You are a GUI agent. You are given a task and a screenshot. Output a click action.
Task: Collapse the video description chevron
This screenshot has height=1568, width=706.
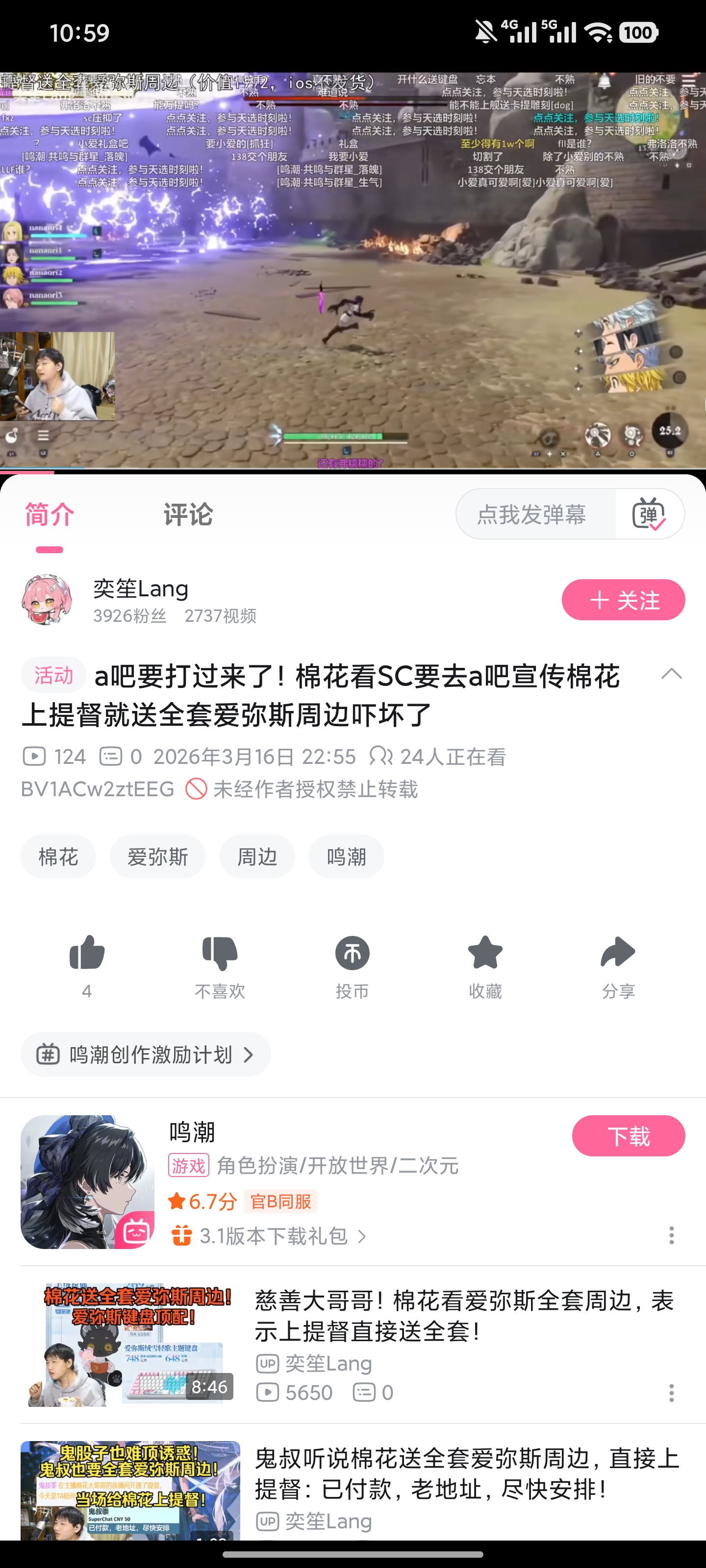click(x=671, y=674)
